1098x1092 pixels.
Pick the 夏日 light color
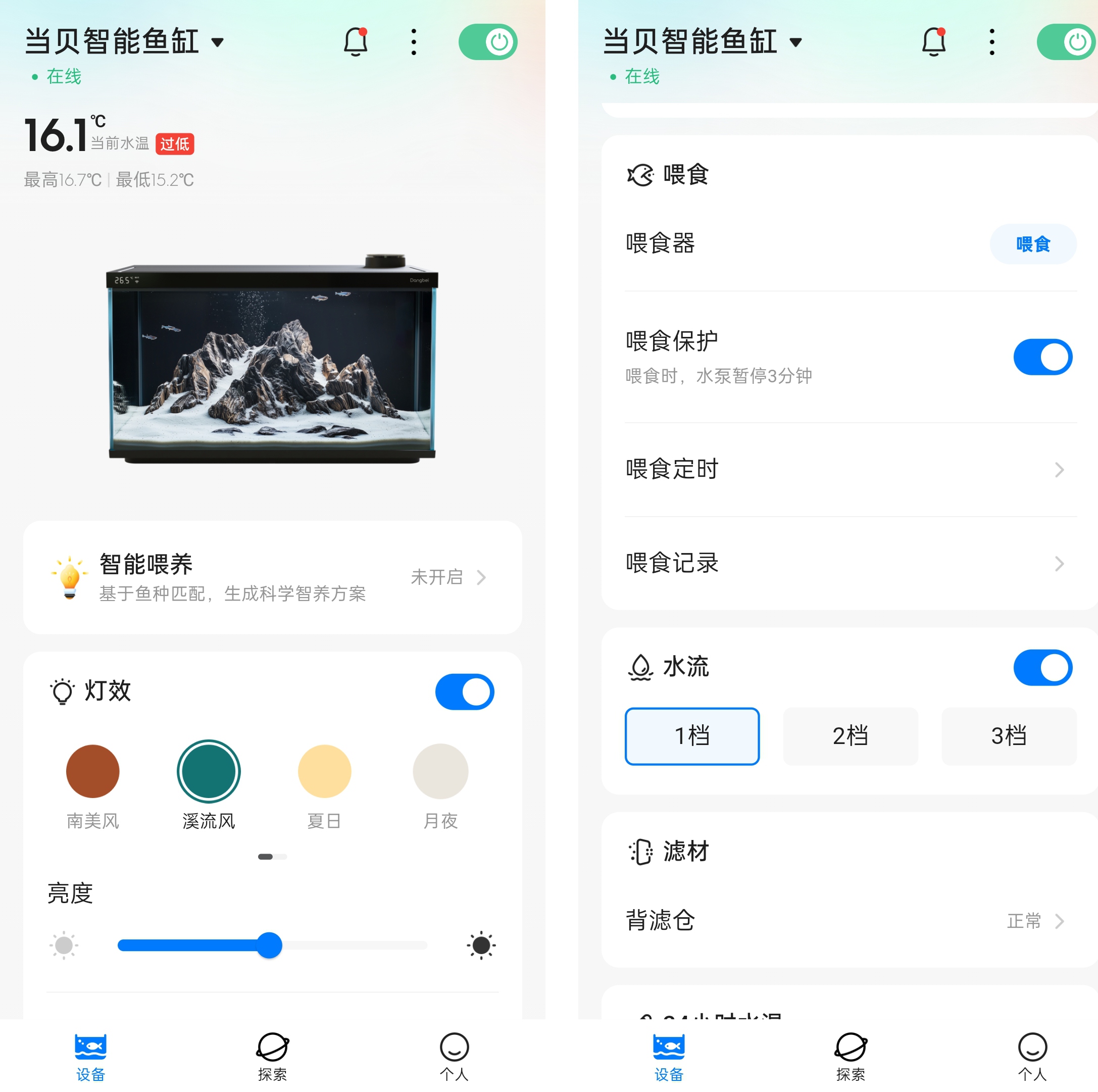pyautogui.click(x=325, y=771)
